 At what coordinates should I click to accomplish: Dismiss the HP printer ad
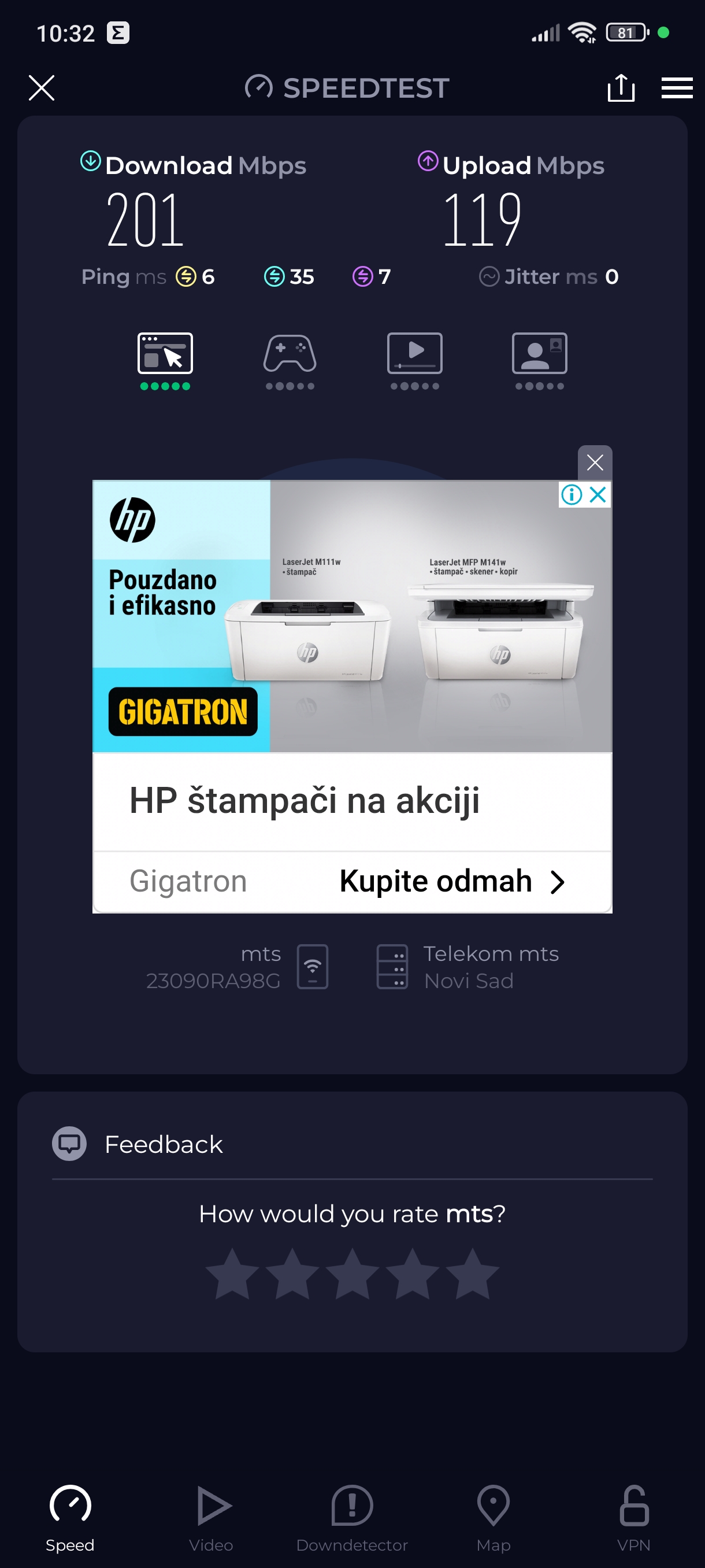point(594,463)
